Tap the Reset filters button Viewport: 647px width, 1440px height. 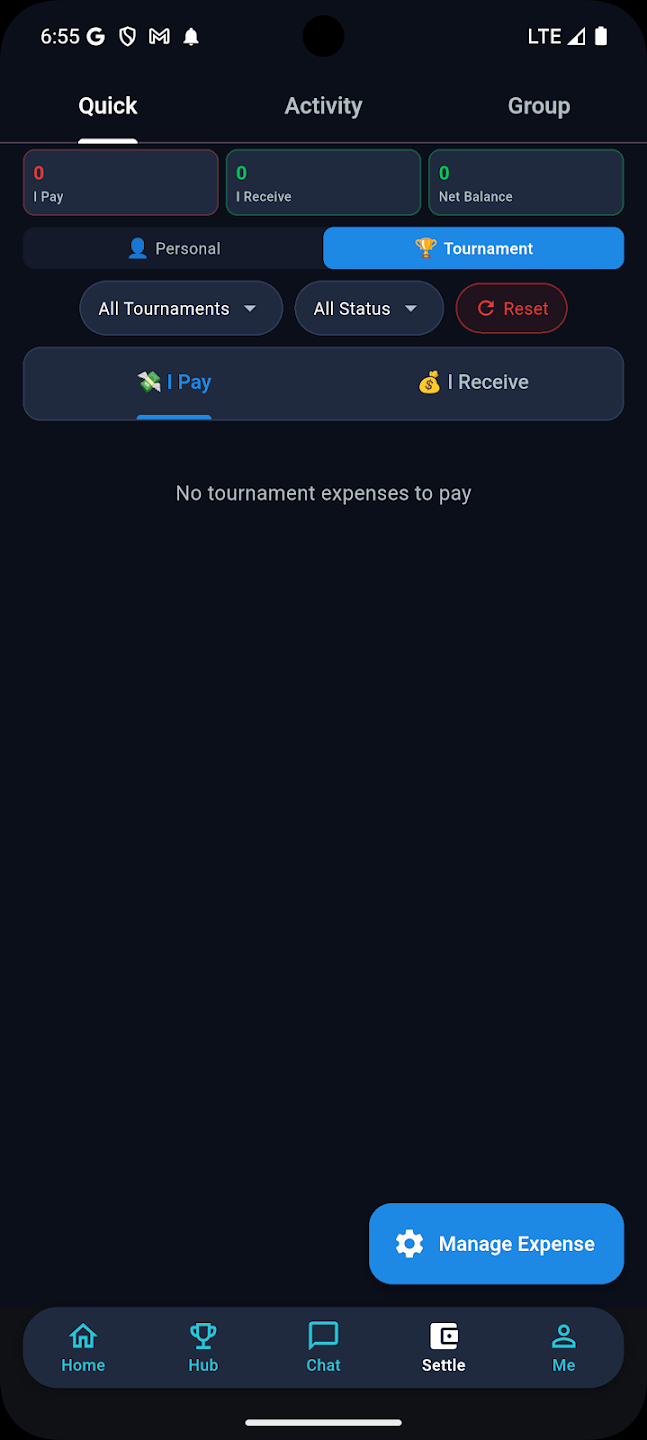point(512,309)
